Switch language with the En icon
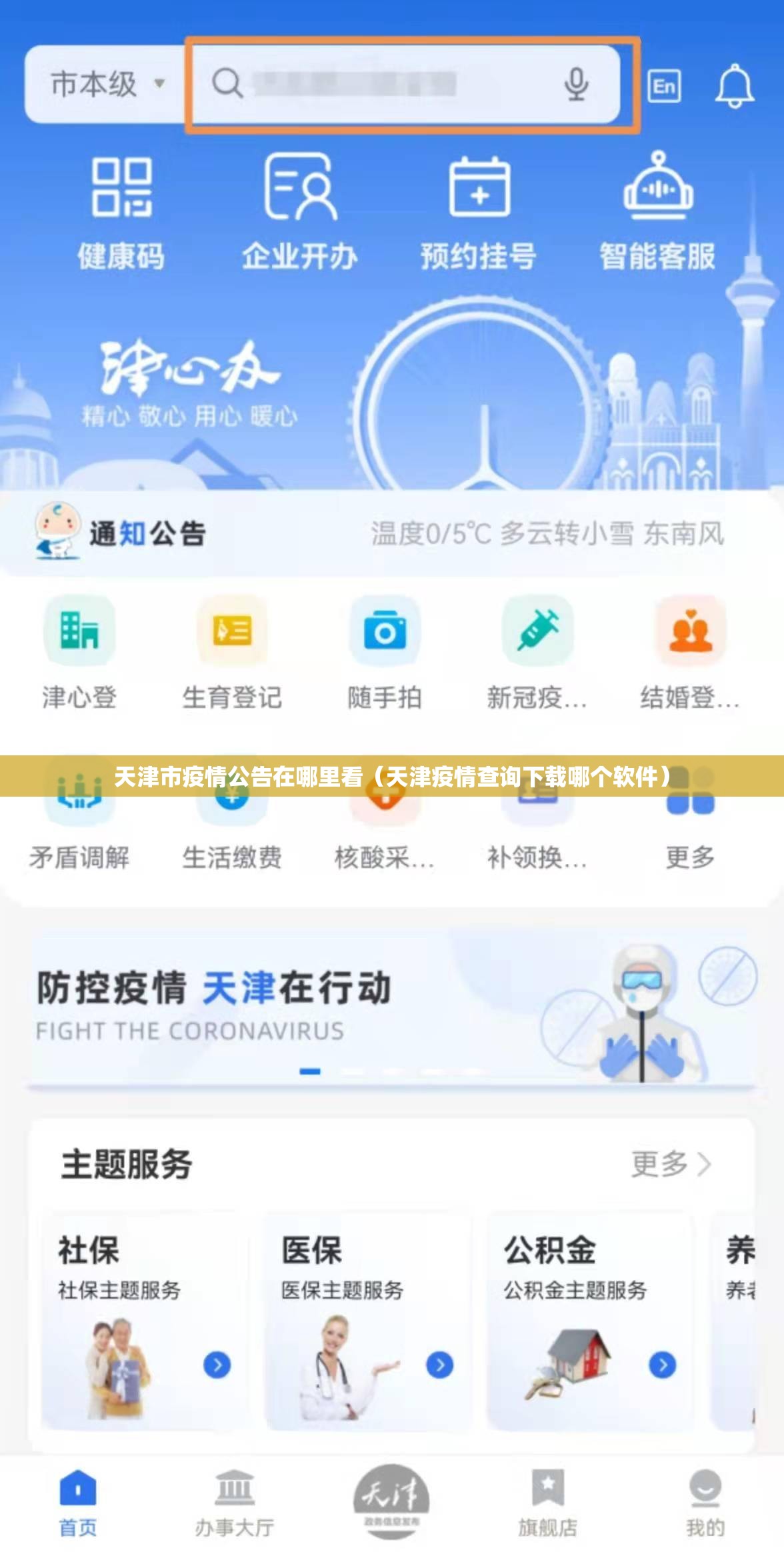 (x=664, y=86)
